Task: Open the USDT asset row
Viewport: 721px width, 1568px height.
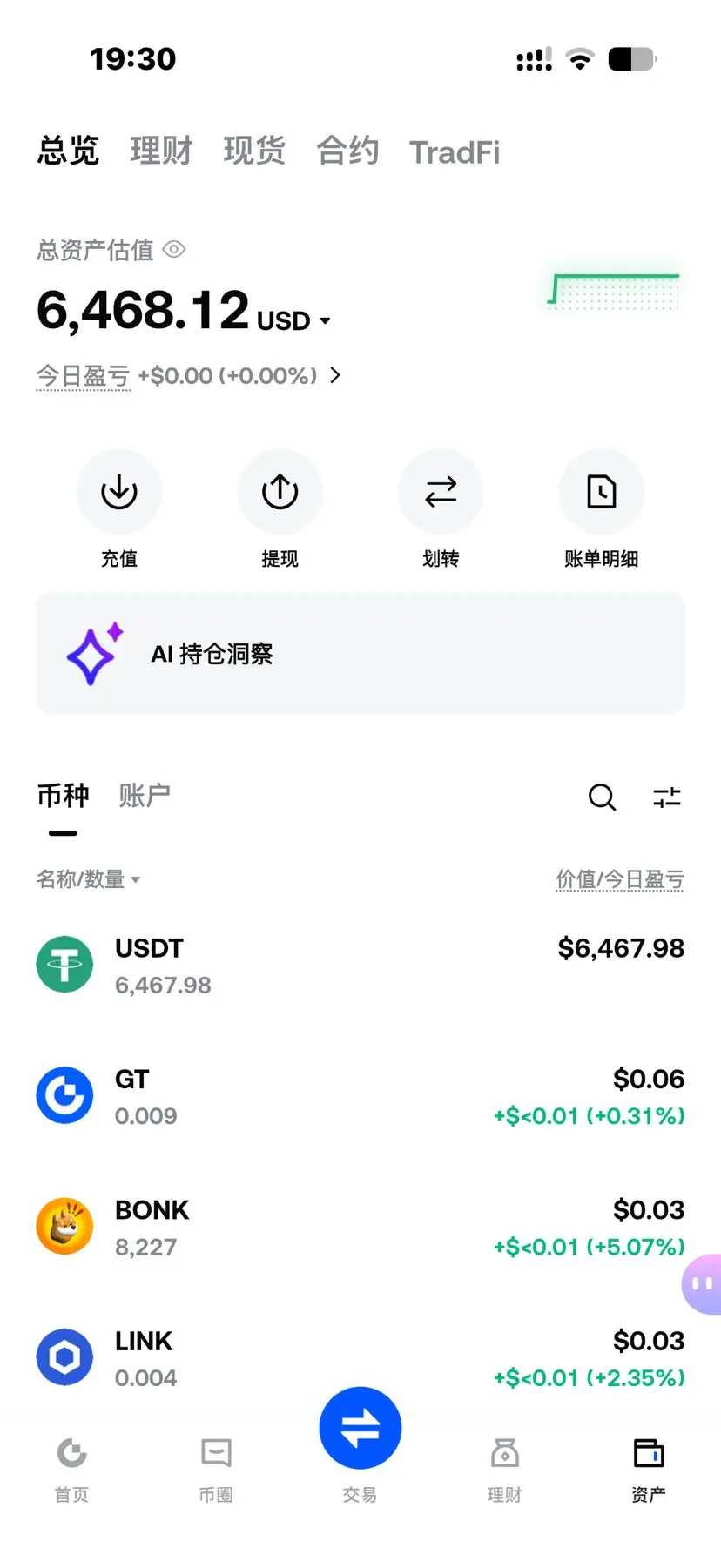Action: point(360,966)
